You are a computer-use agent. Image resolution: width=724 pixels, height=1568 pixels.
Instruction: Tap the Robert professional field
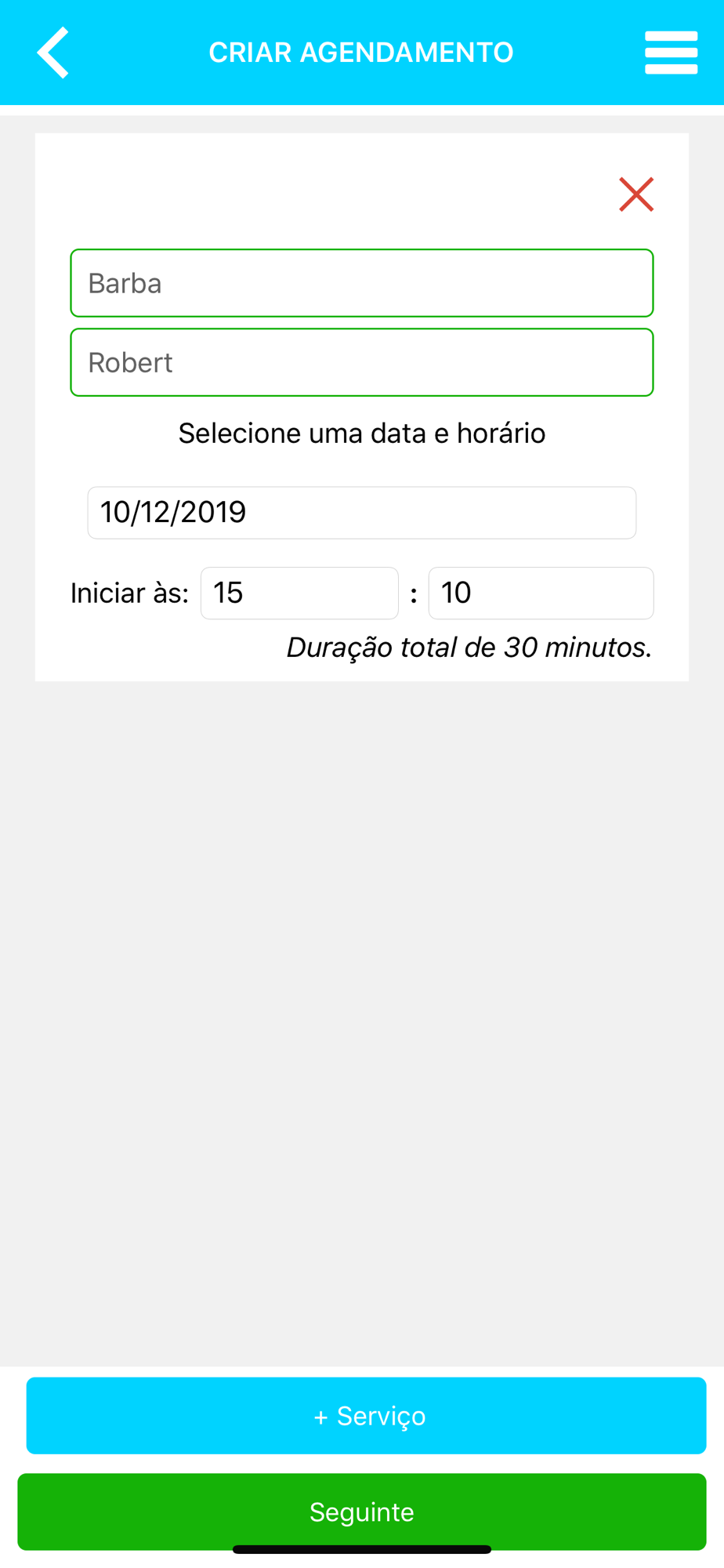click(x=362, y=362)
